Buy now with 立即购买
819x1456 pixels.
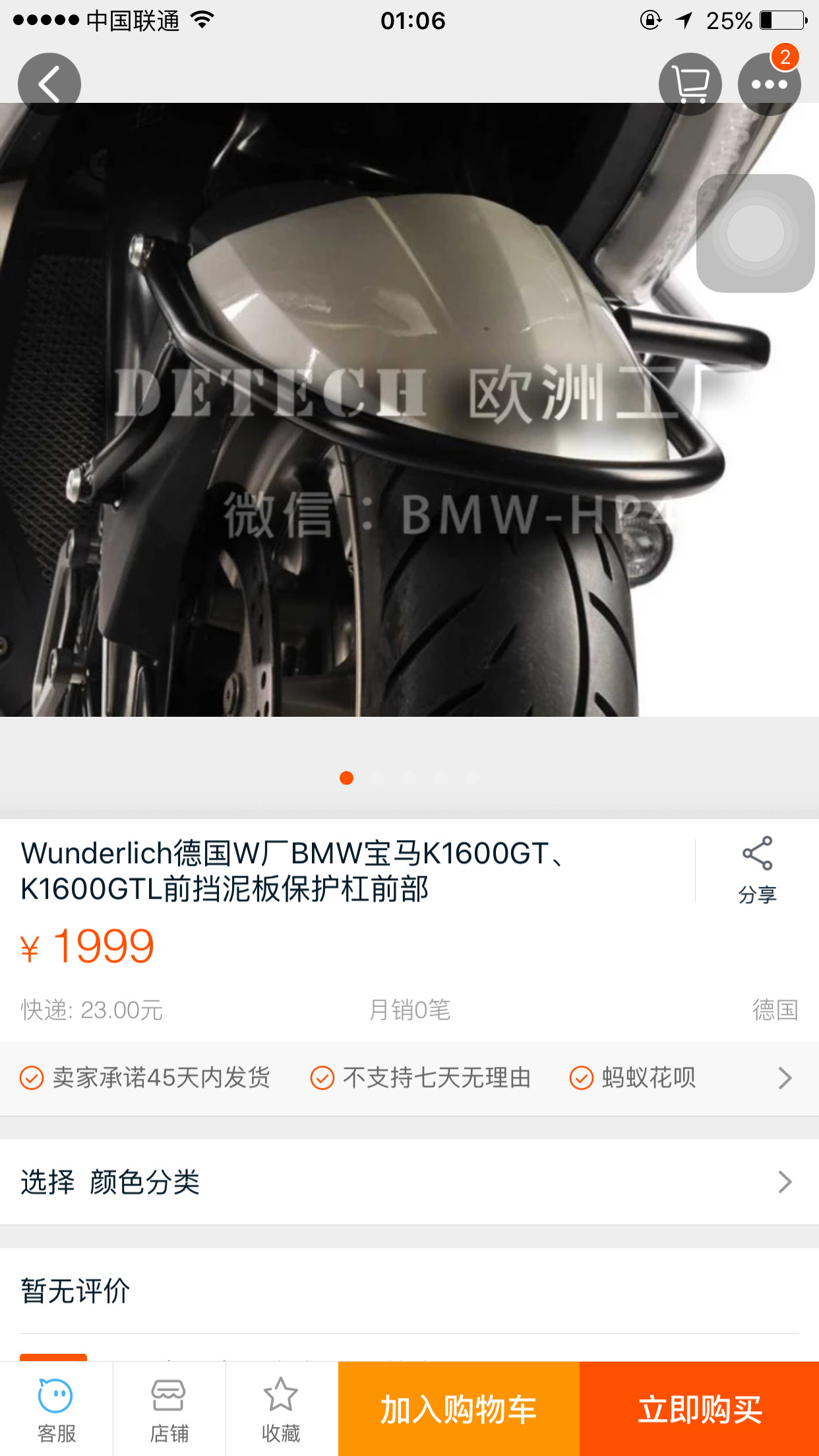tap(699, 1410)
